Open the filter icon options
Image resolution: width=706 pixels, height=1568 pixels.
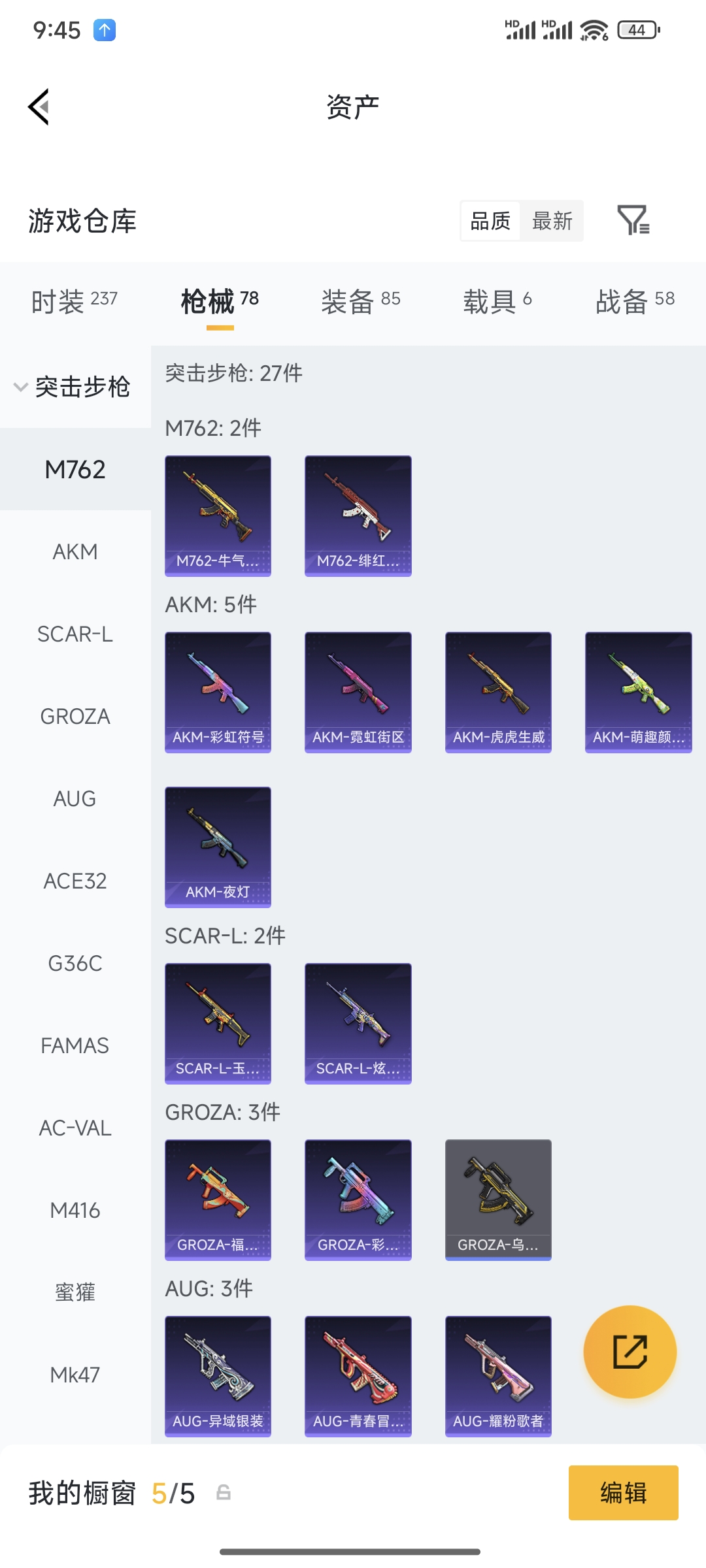coord(633,220)
